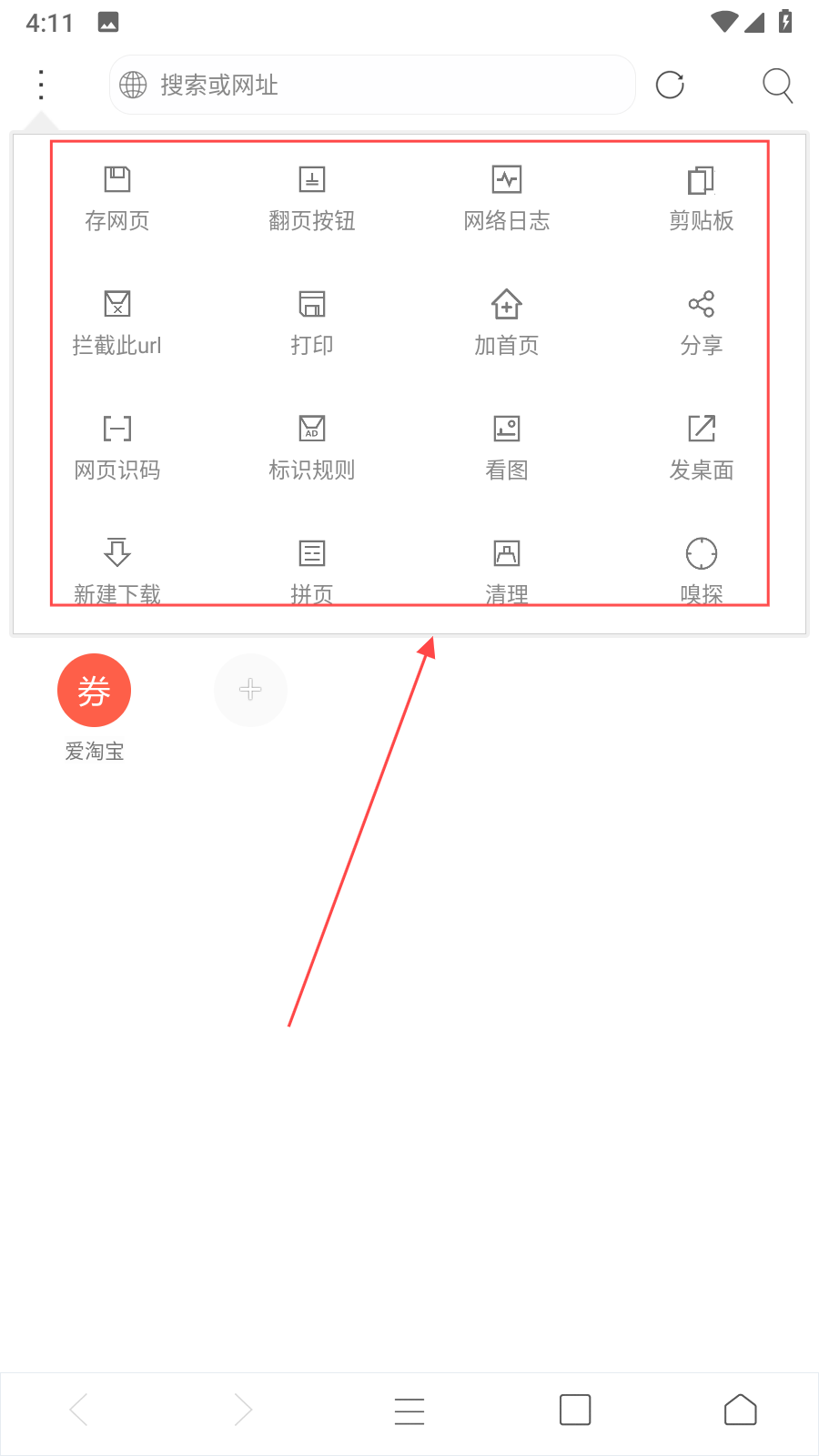Open 看图 image viewer
819x1456 pixels.
[507, 446]
